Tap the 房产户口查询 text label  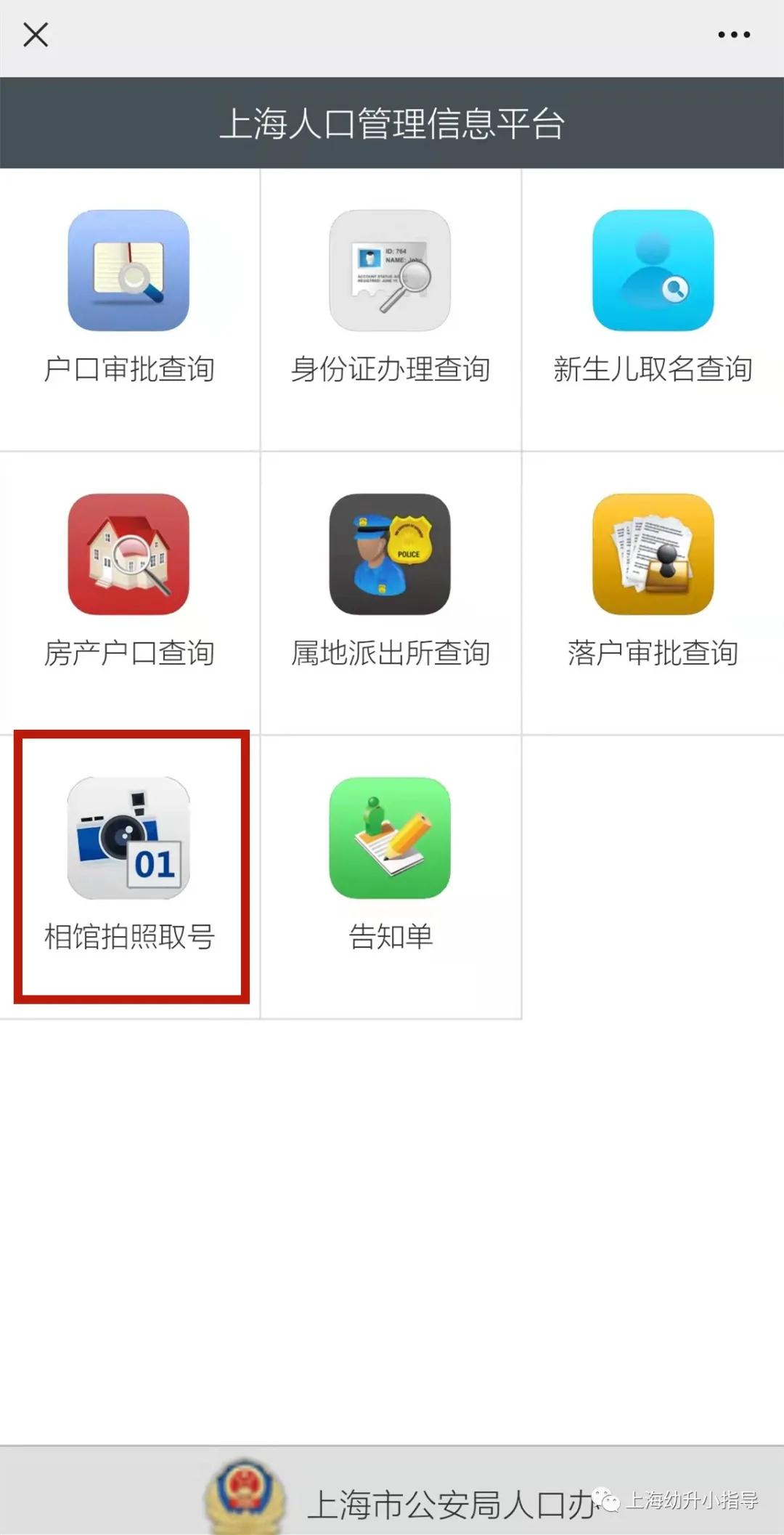tap(128, 653)
